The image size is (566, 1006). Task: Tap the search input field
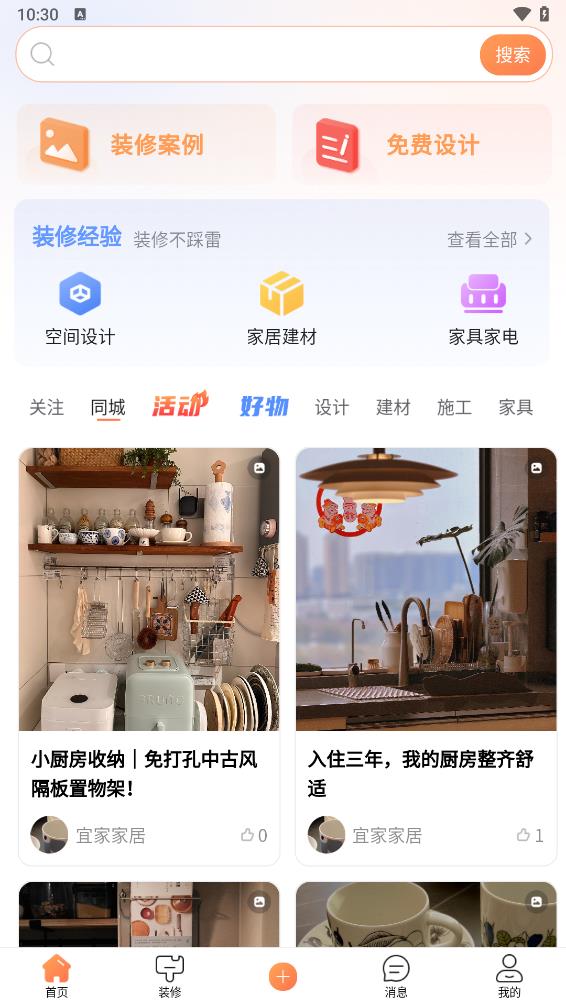tap(257, 55)
